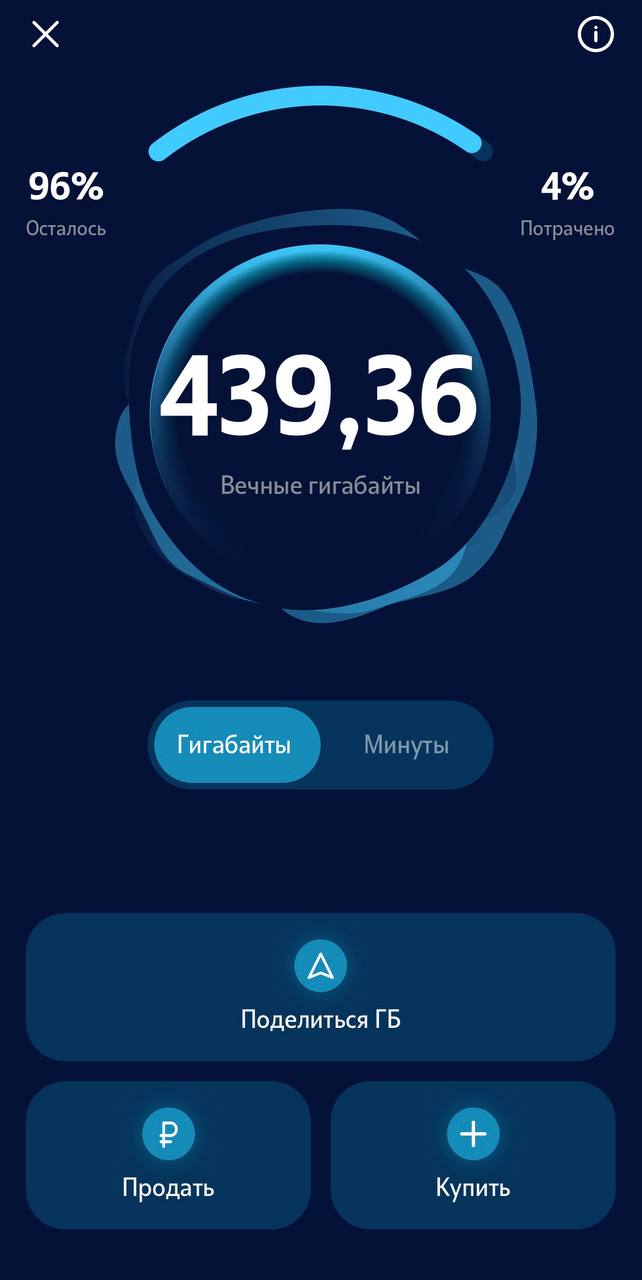Select the Гигабайты segment
Viewport: 642px width, 1280px height.
point(235,745)
